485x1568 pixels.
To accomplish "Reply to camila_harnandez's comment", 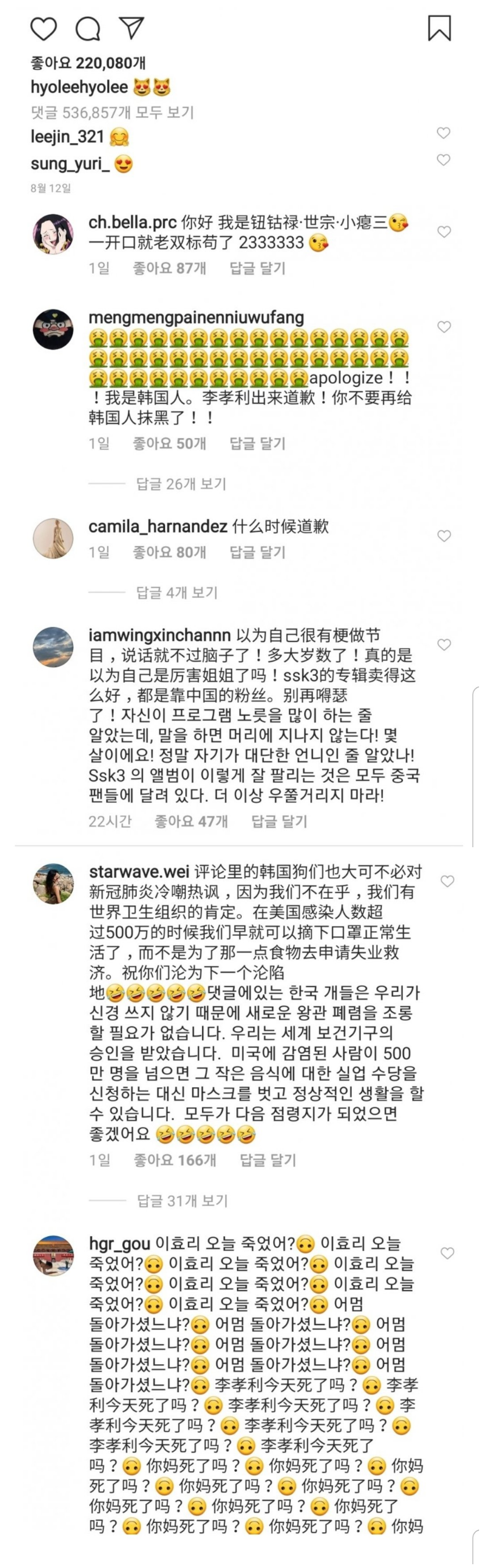I will tap(257, 552).
